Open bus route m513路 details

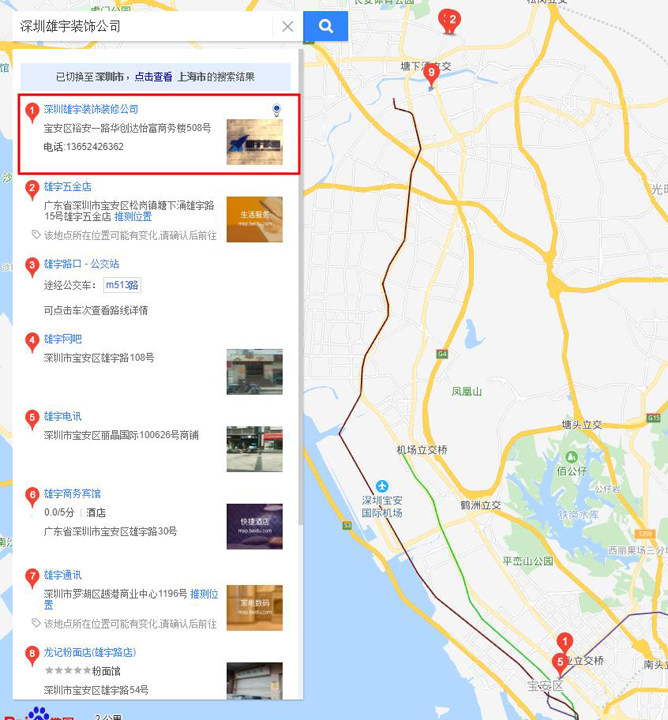coord(122,285)
